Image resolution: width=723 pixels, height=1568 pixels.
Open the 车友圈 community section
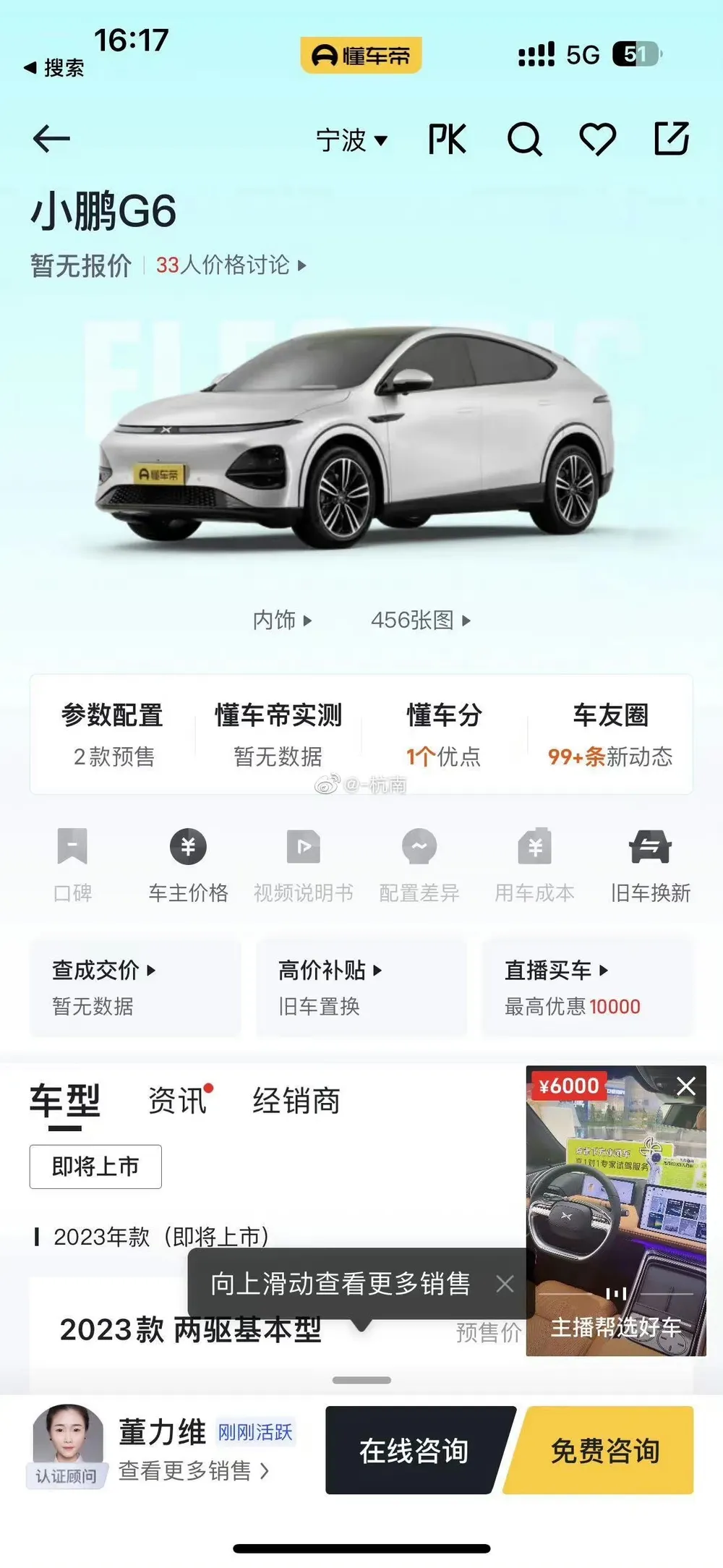[x=610, y=733]
